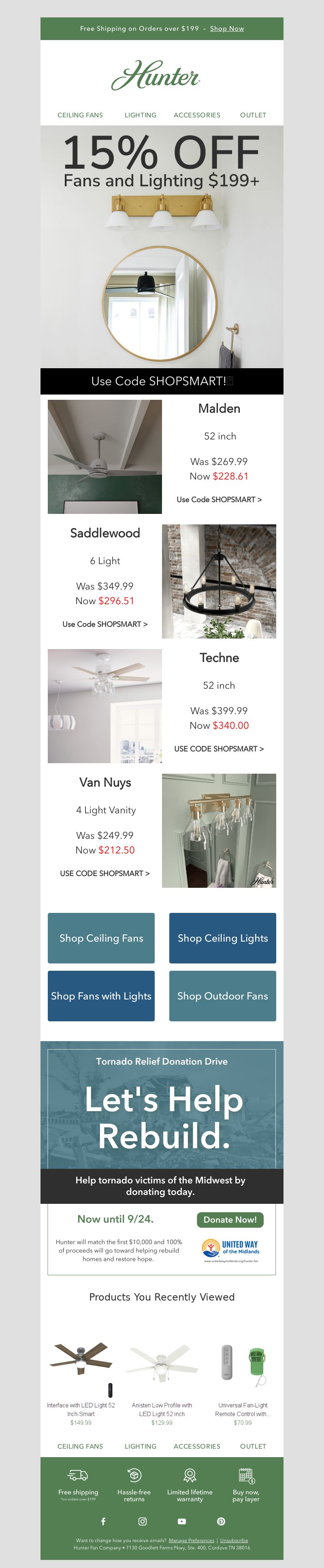This screenshot has width=324, height=1568.
Task: Visit the Instagram icon in the footer
Action: click(143, 1522)
